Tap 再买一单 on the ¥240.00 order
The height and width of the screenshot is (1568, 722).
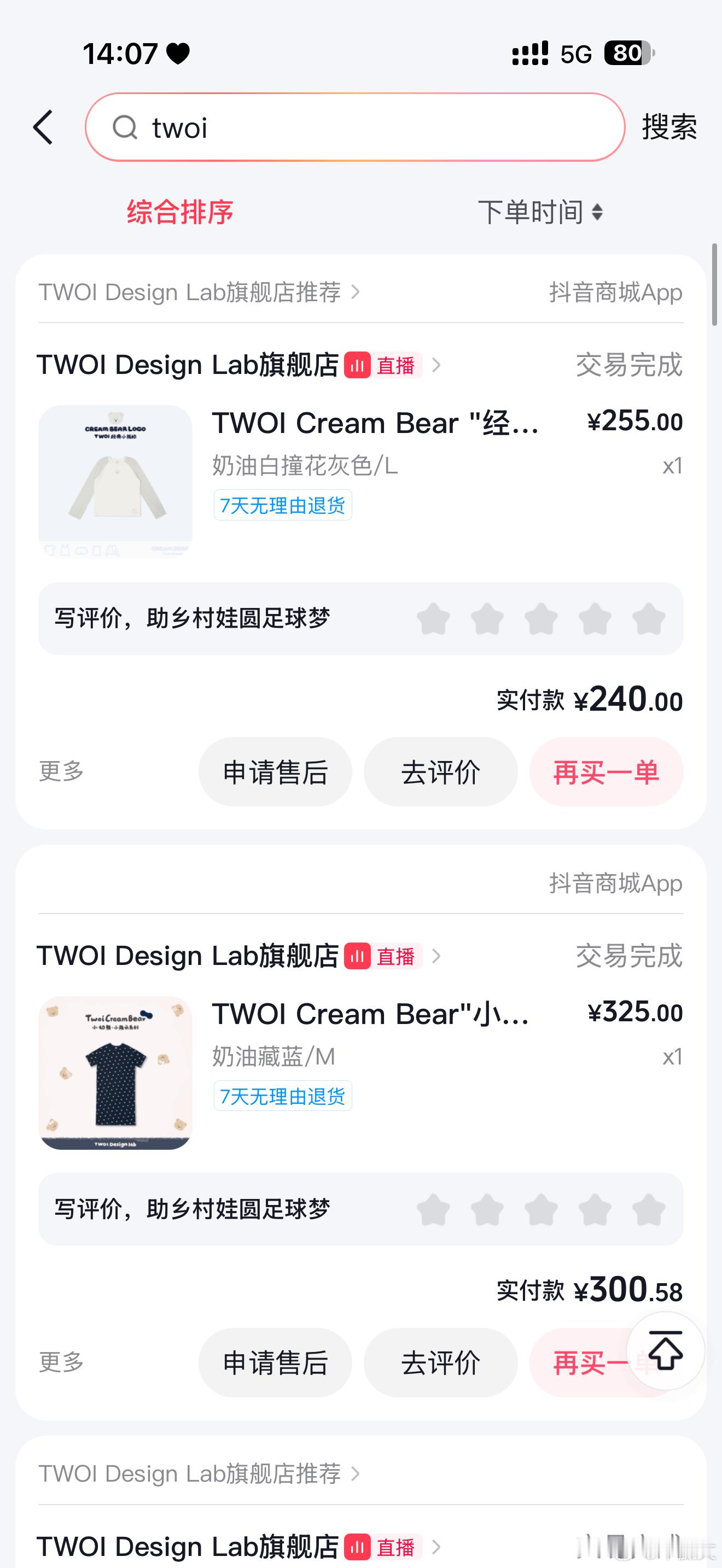pos(607,772)
